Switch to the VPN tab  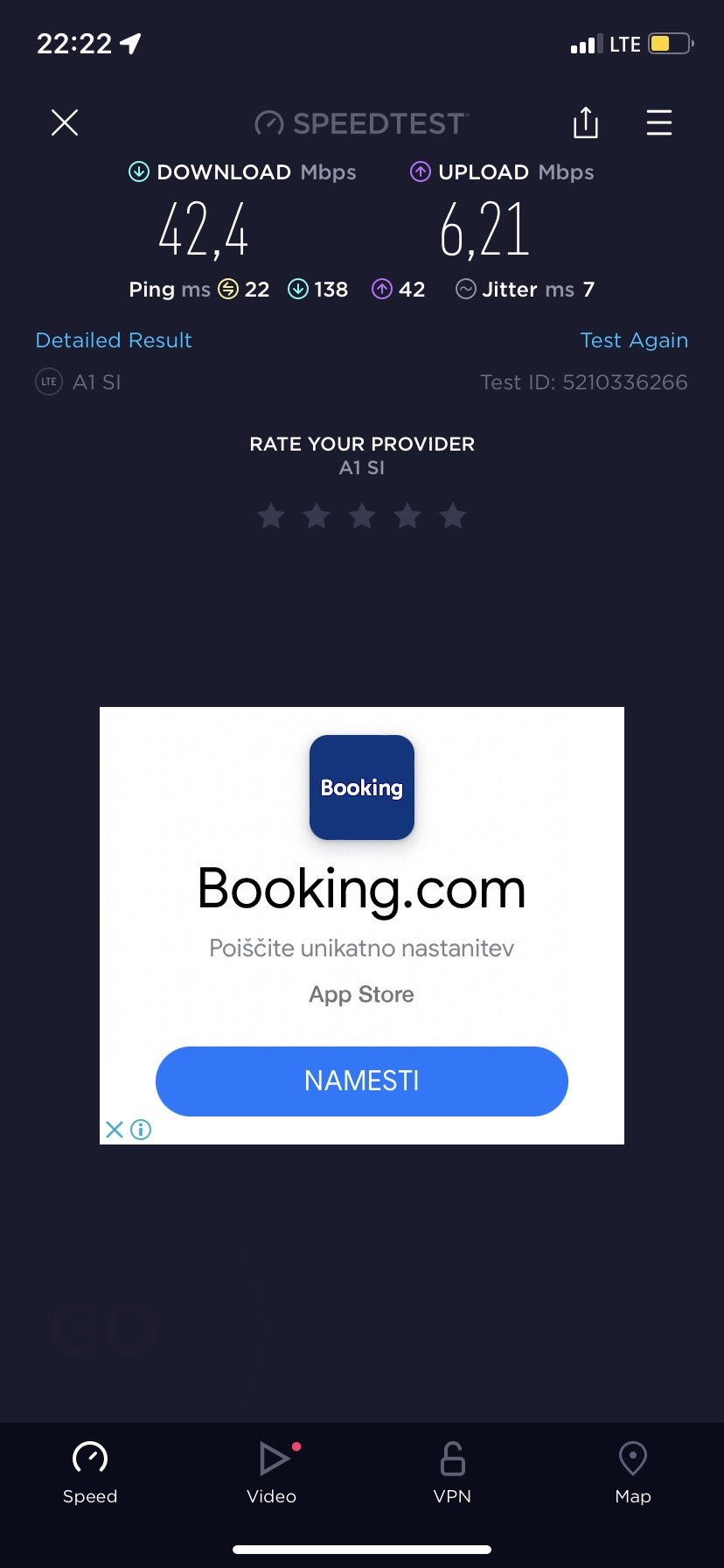point(452,1473)
